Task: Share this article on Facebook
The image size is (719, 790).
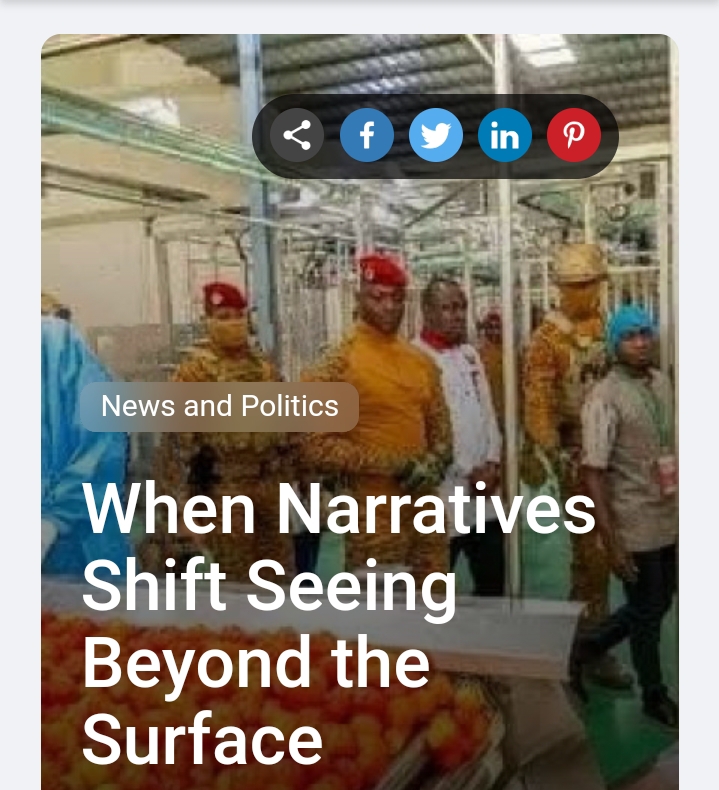Action: coord(367,135)
